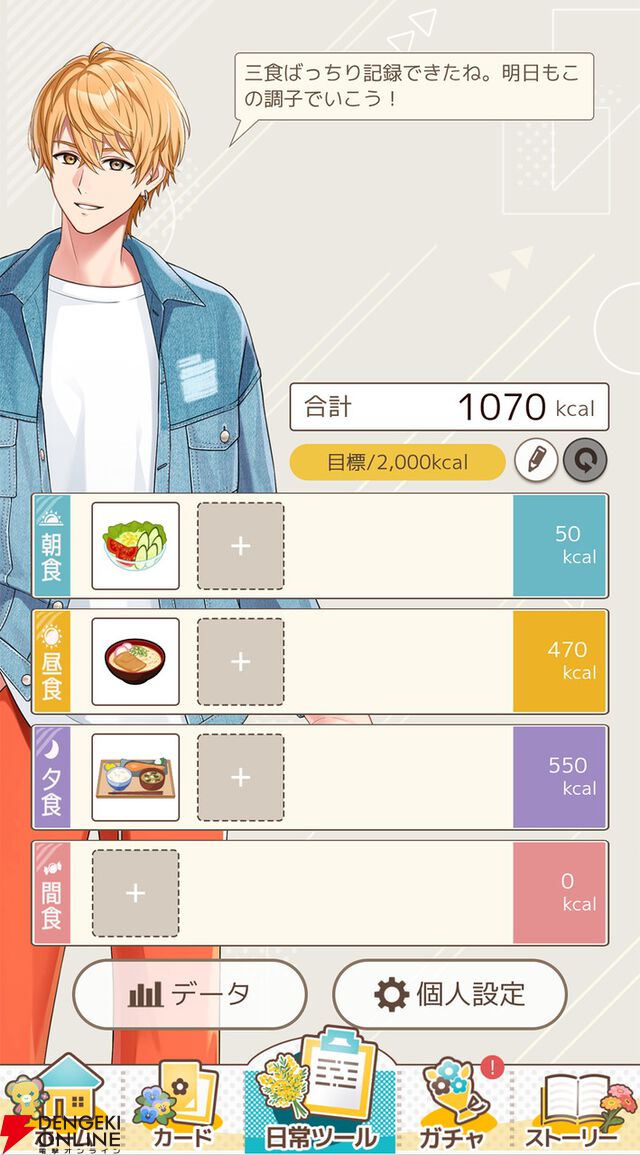Switch to the カード tab
The height and width of the screenshot is (1155, 640).
pos(182,1110)
